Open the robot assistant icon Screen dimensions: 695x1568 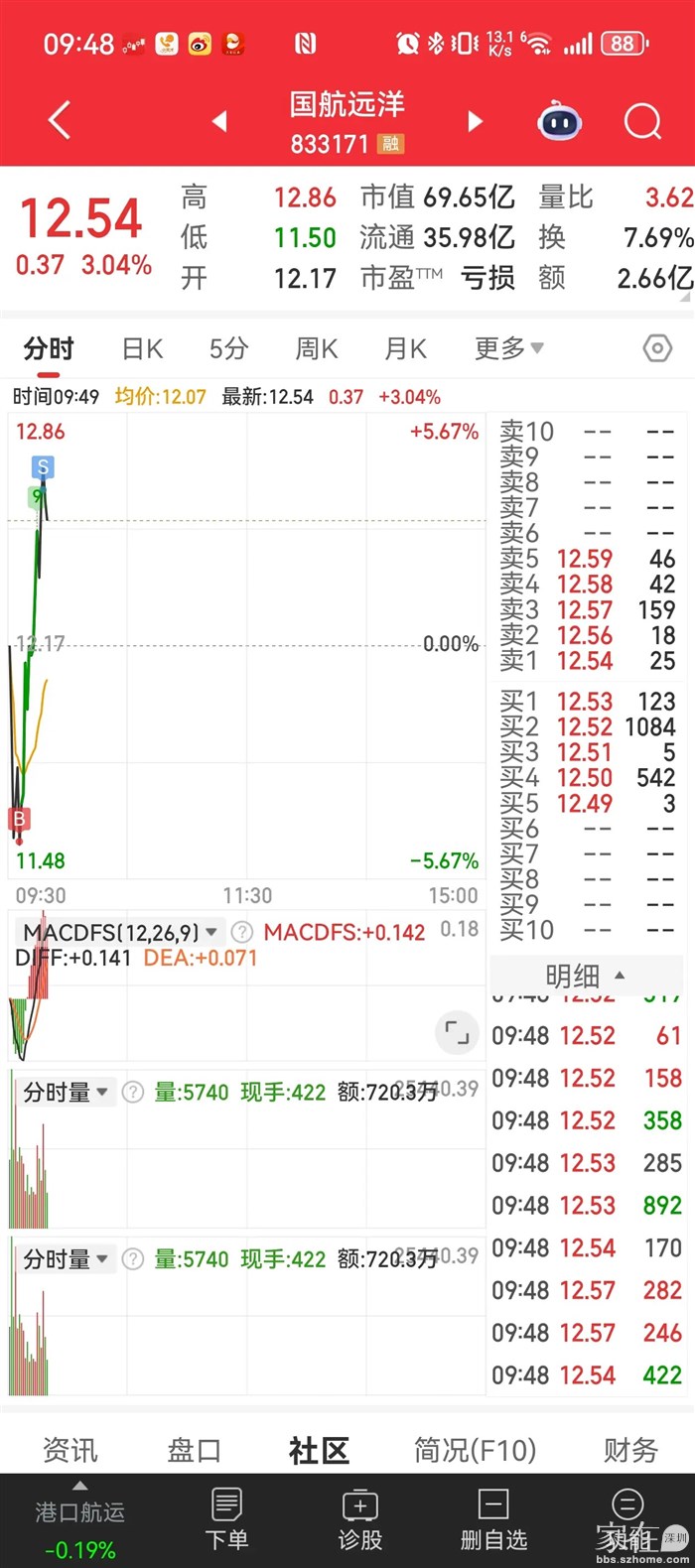pyautogui.click(x=560, y=122)
